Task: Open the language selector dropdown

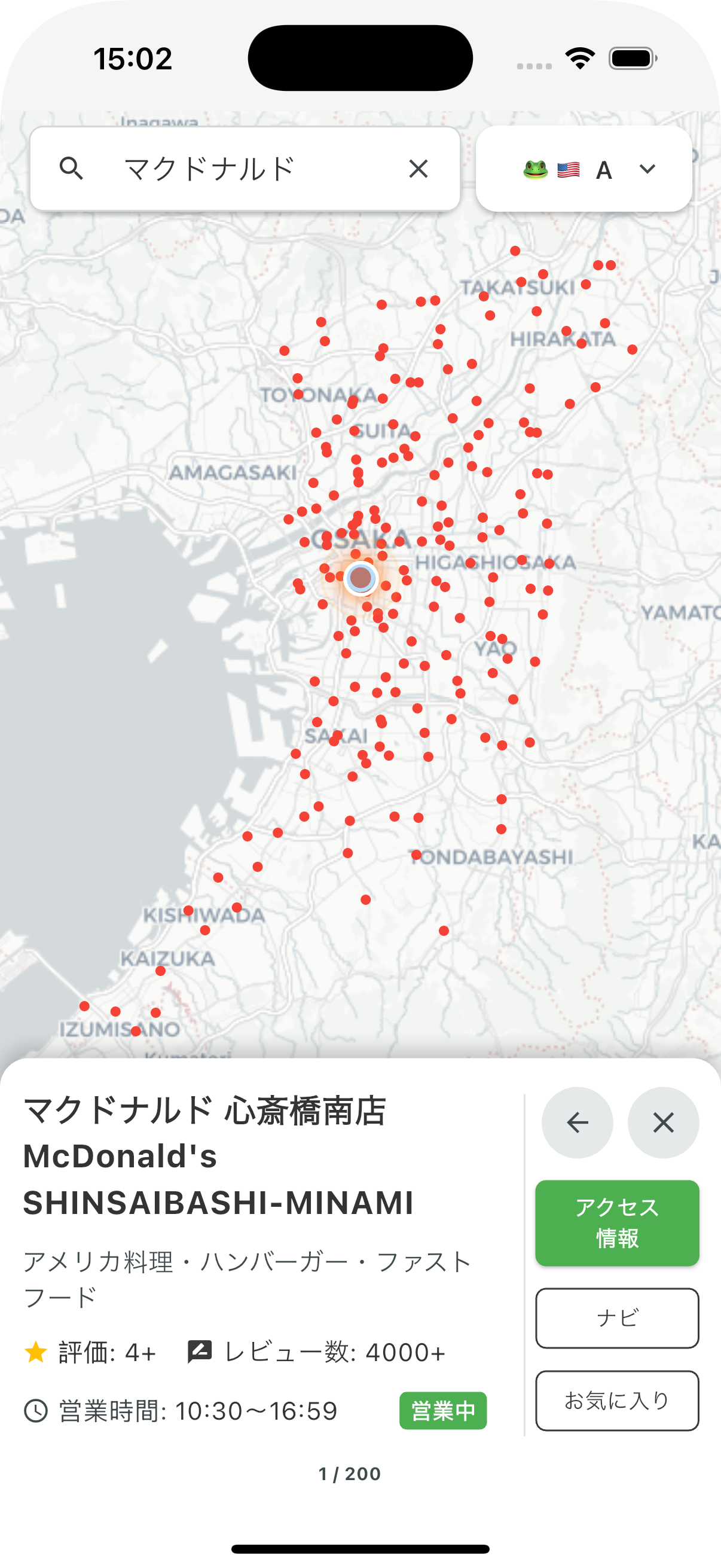Action: [584, 169]
